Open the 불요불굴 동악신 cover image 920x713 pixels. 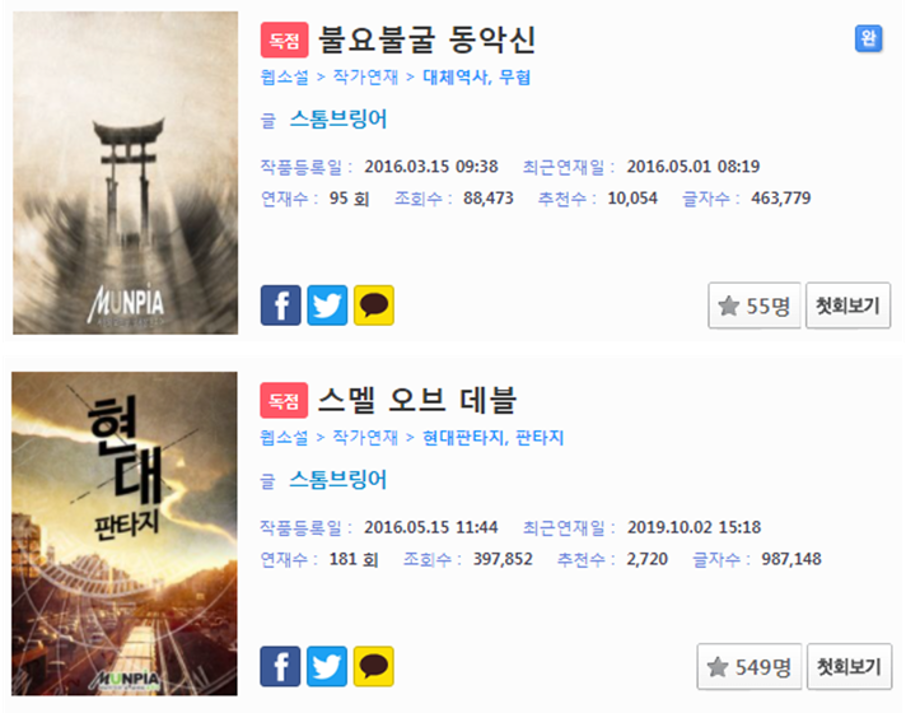[125, 173]
